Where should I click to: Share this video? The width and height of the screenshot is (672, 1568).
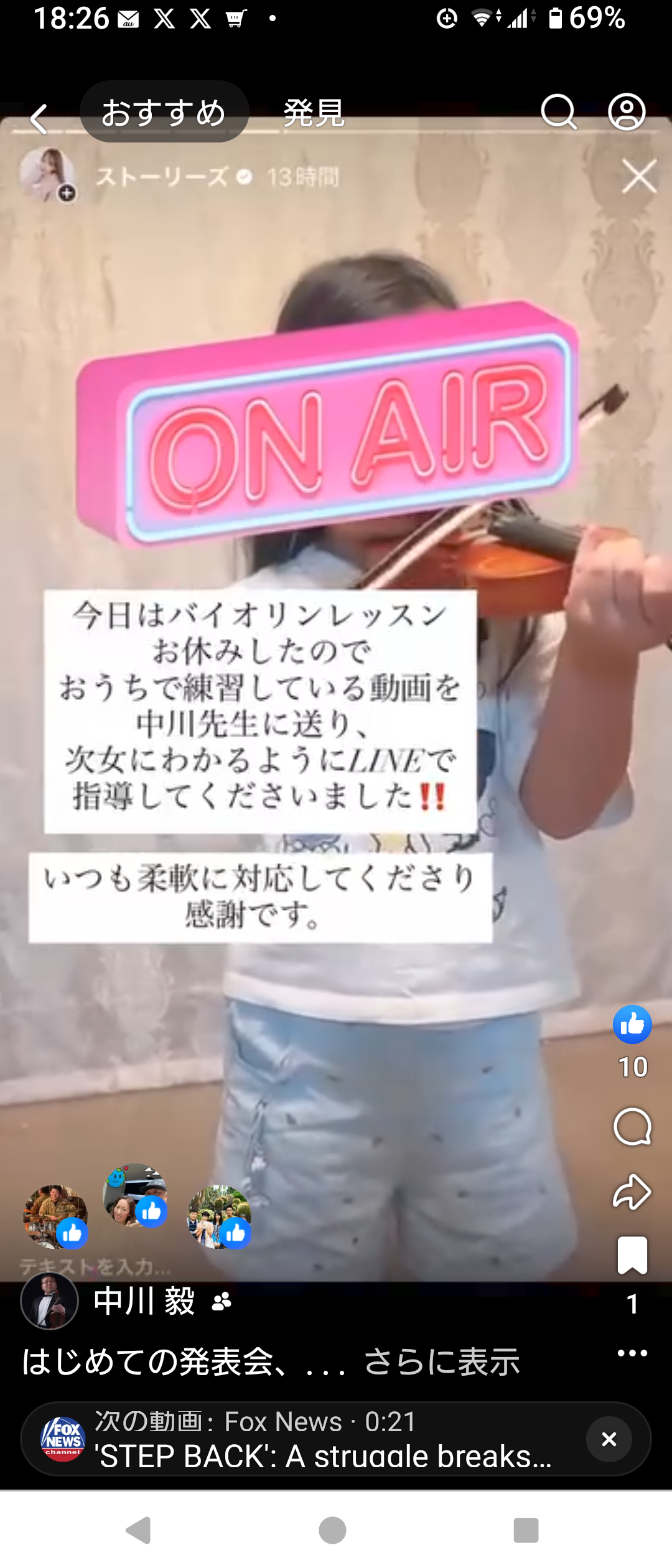click(632, 1191)
